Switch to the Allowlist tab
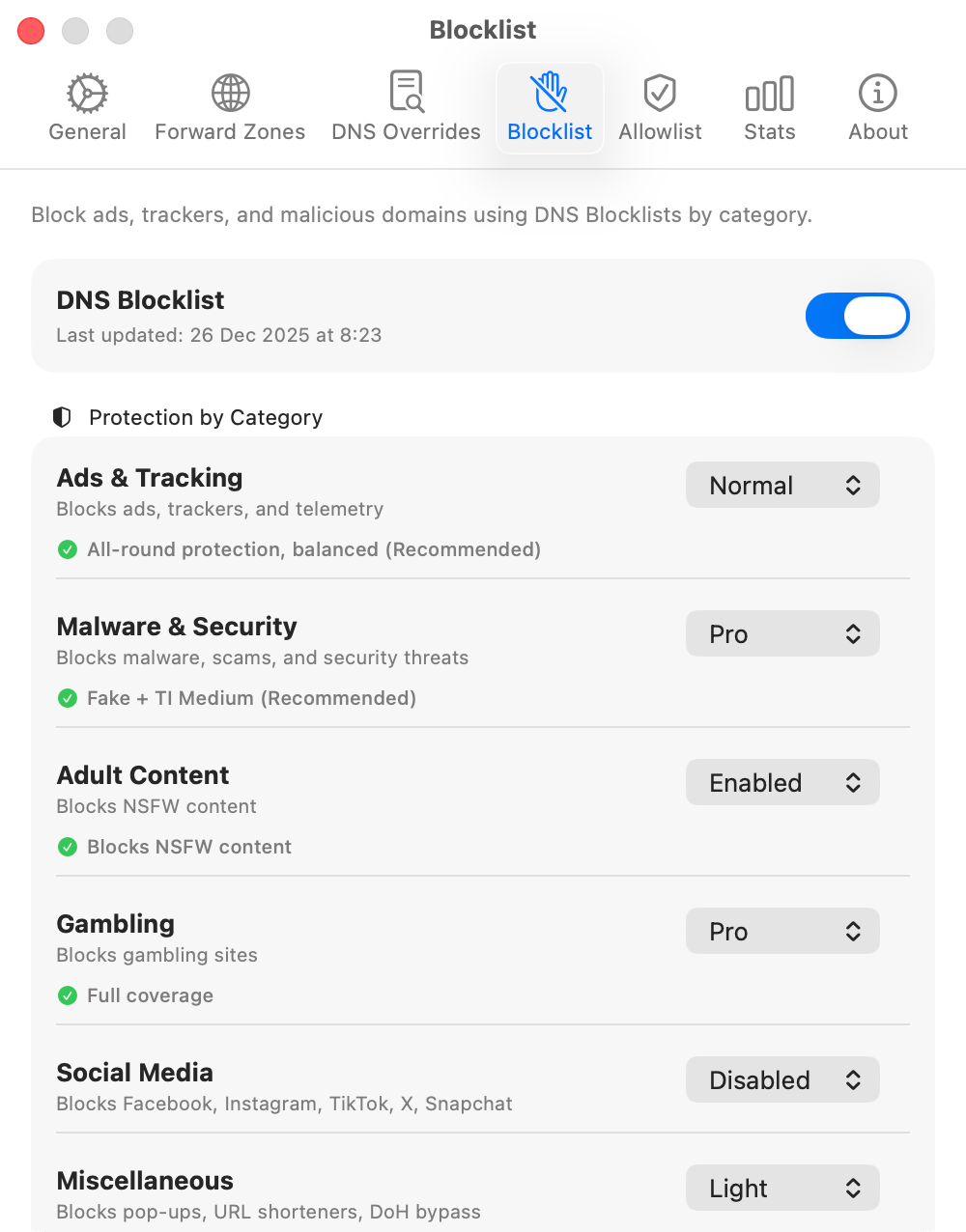Viewport: 966px width, 1232px height. click(x=660, y=106)
